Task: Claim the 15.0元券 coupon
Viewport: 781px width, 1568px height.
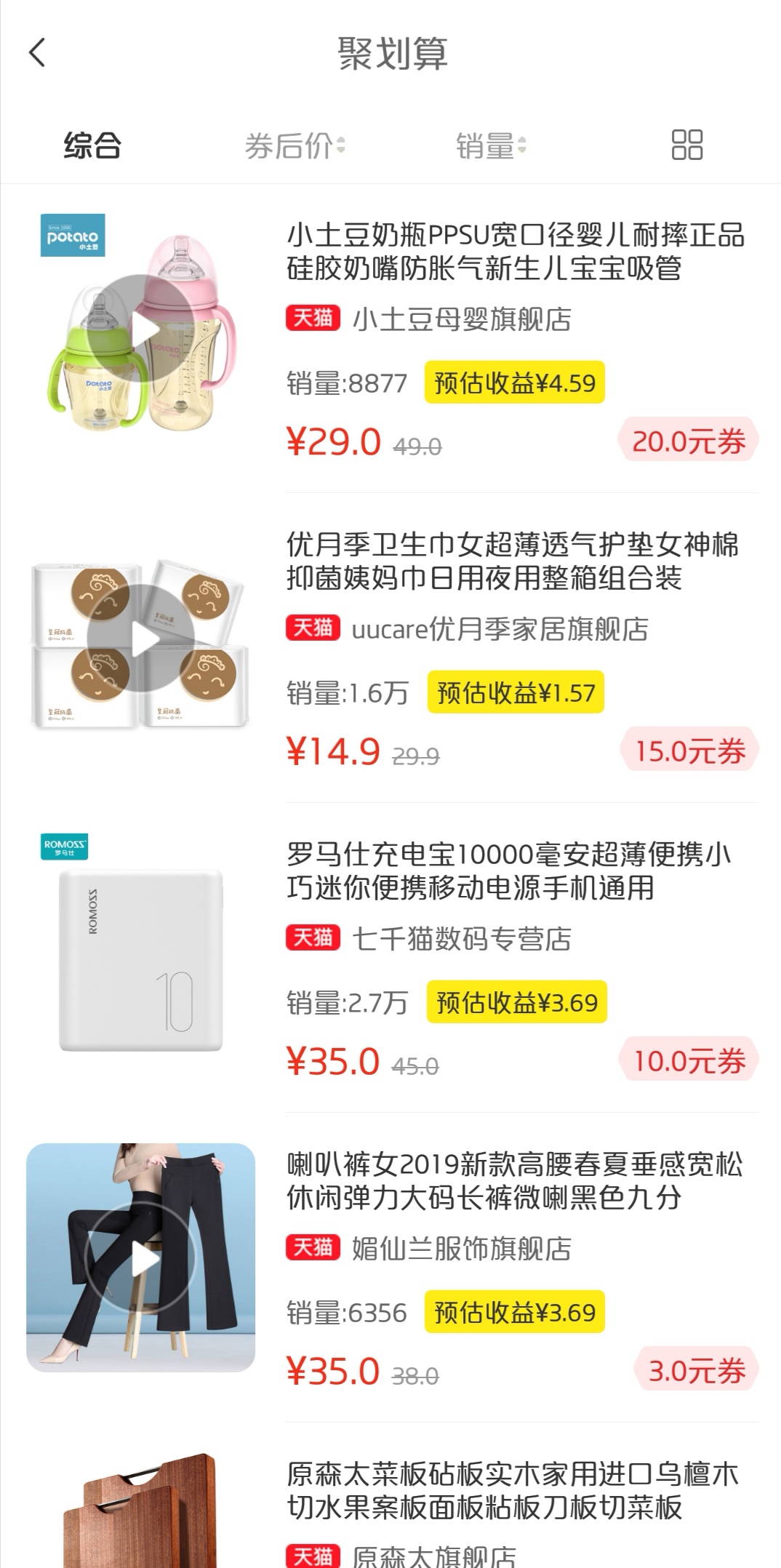Action: [689, 751]
